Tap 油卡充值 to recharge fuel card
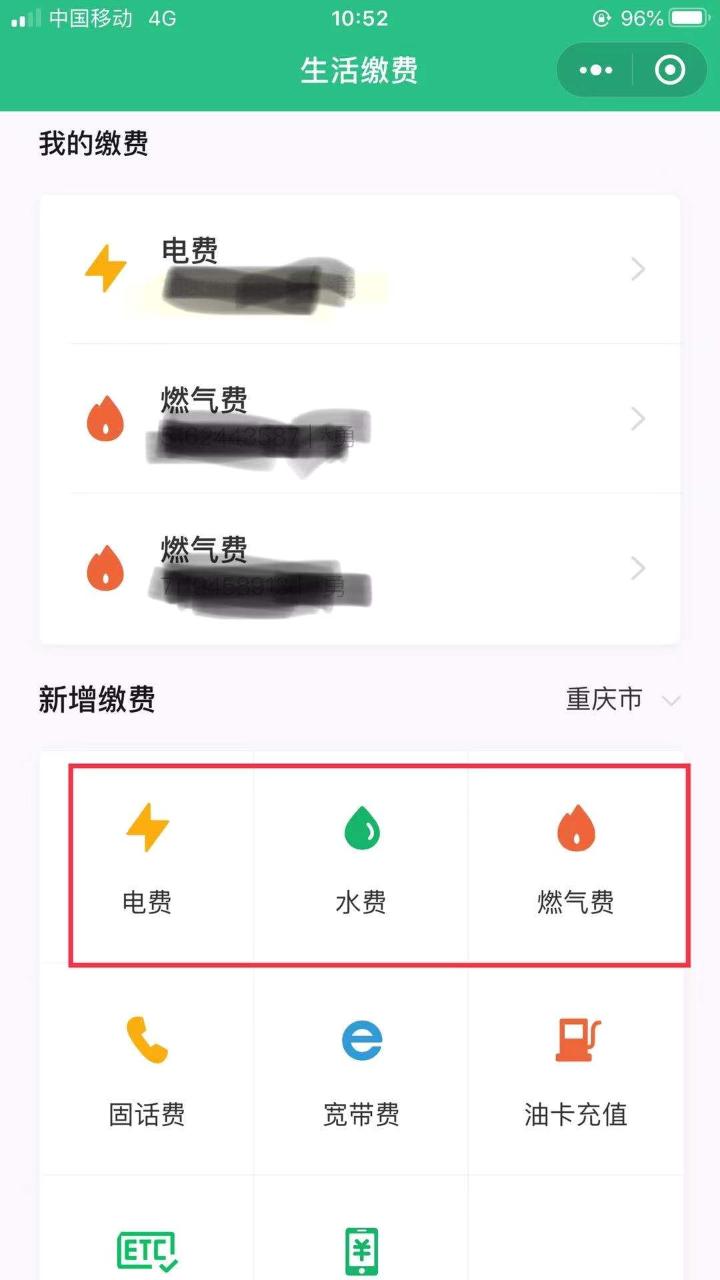 [x=575, y=1070]
